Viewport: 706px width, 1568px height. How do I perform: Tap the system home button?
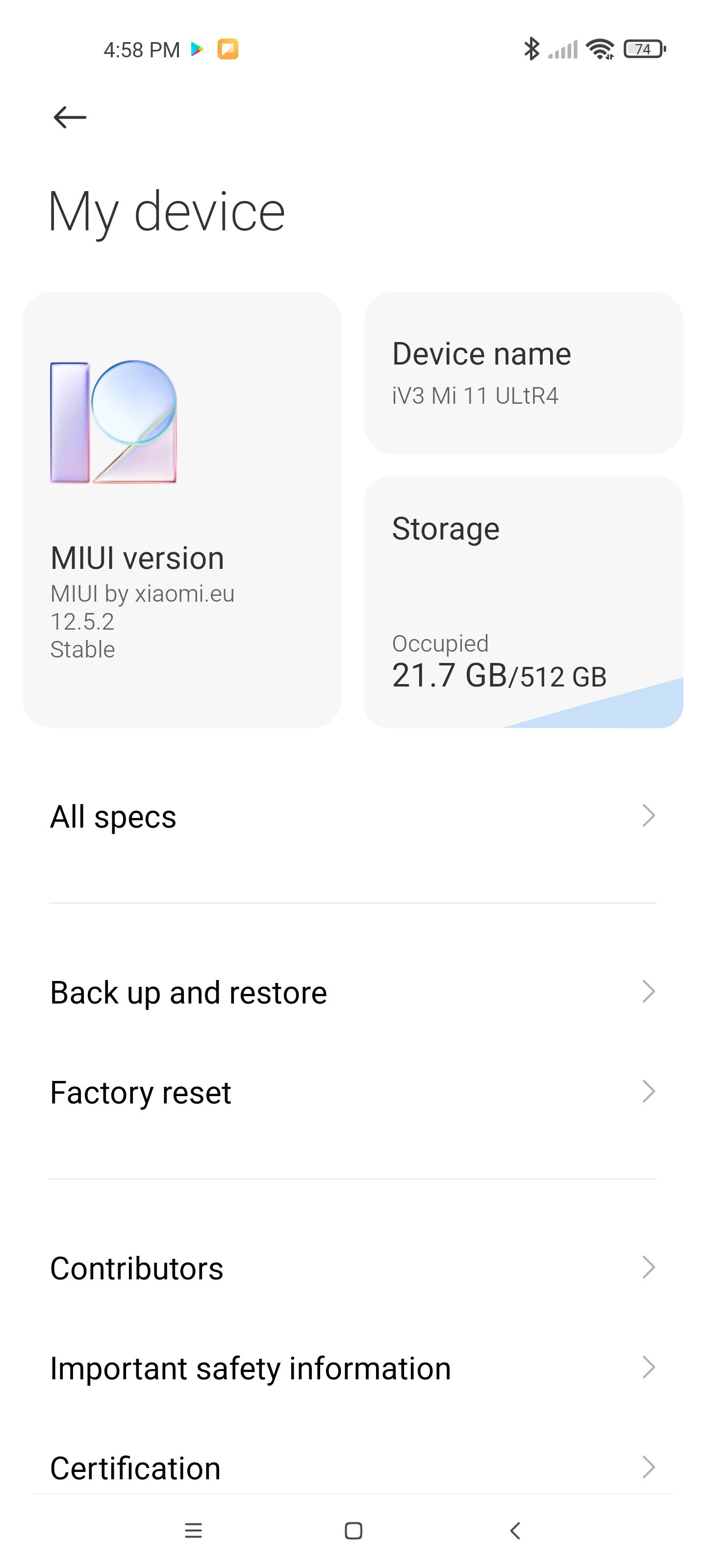[353, 1530]
